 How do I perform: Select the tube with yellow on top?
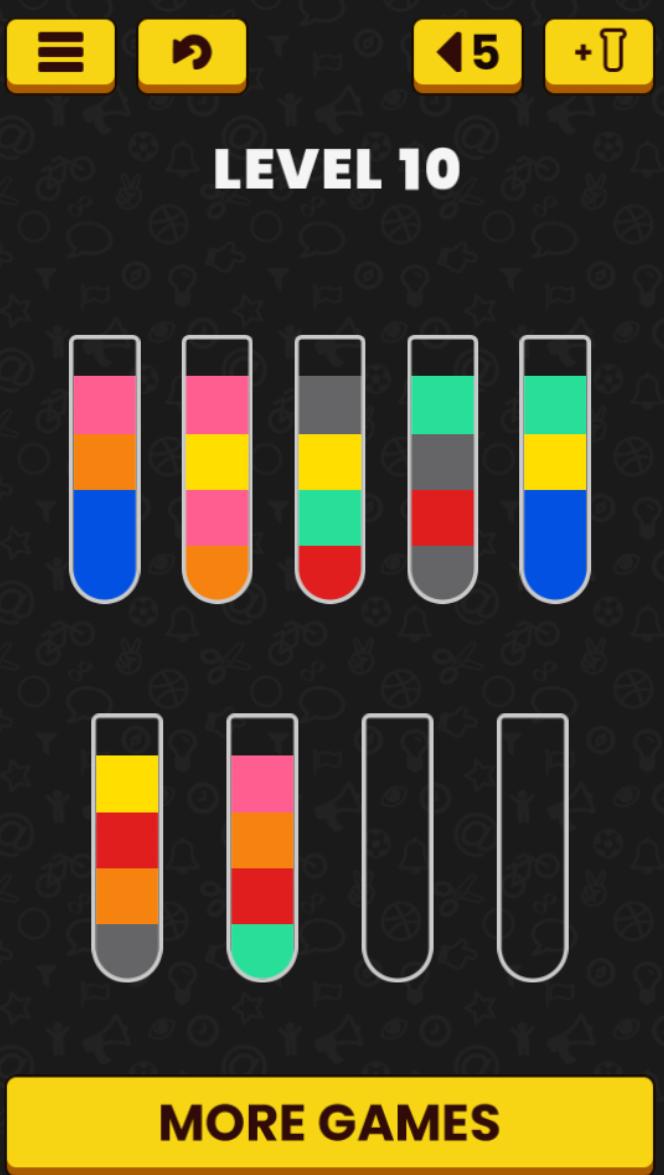tap(127, 848)
